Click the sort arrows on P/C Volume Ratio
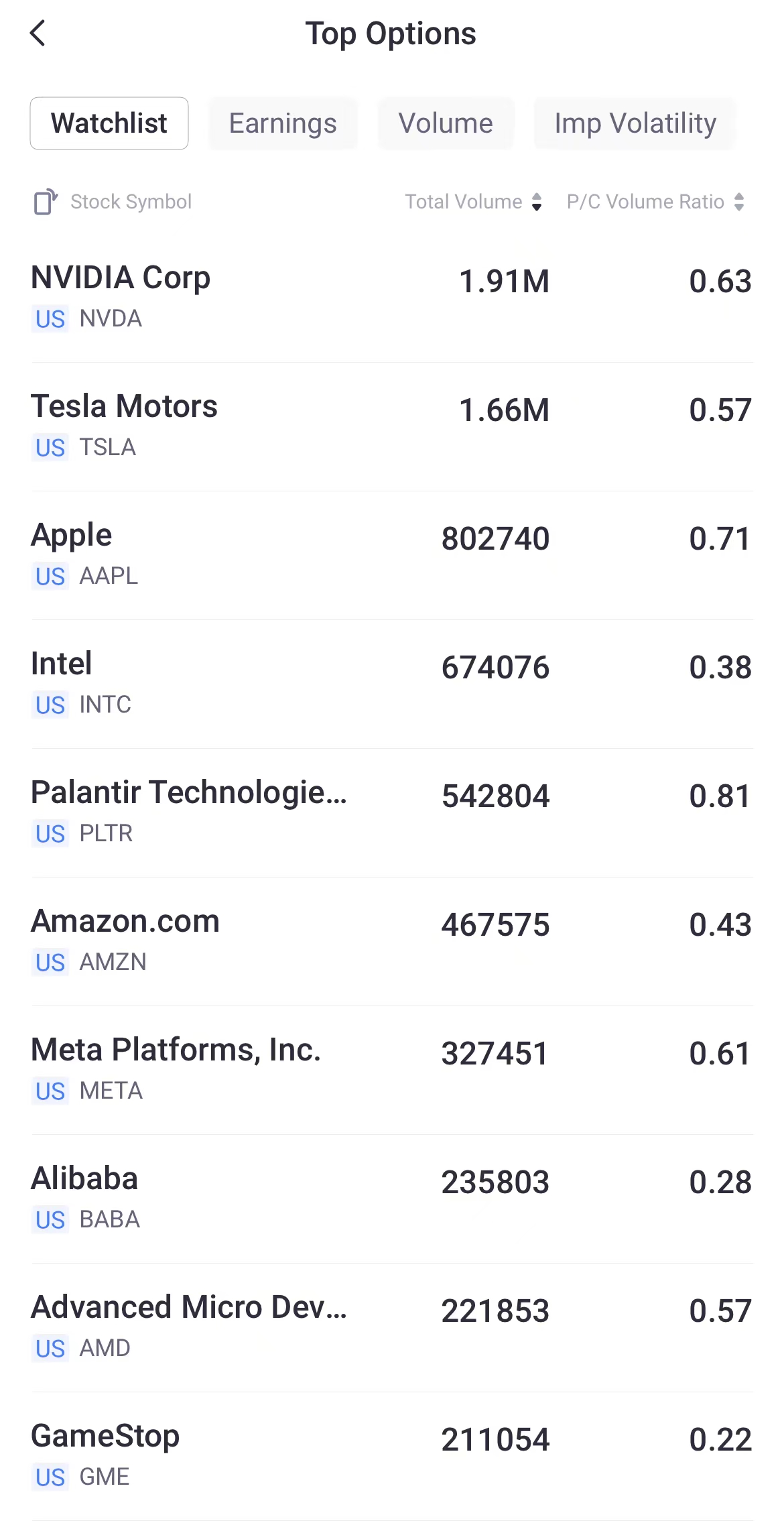This screenshot has width=784, height=1523. pyautogui.click(x=739, y=201)
